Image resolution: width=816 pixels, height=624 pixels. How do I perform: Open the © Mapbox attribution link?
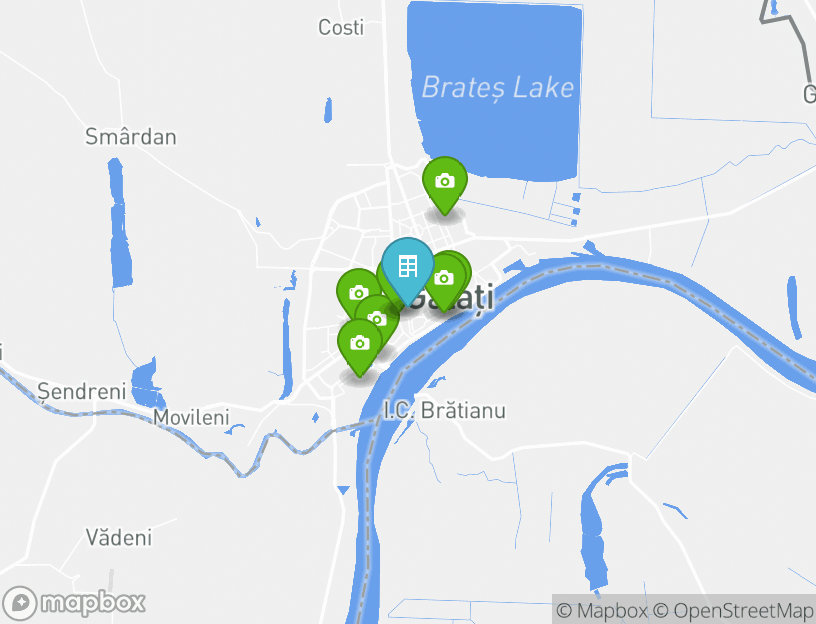tap(602, 610)
